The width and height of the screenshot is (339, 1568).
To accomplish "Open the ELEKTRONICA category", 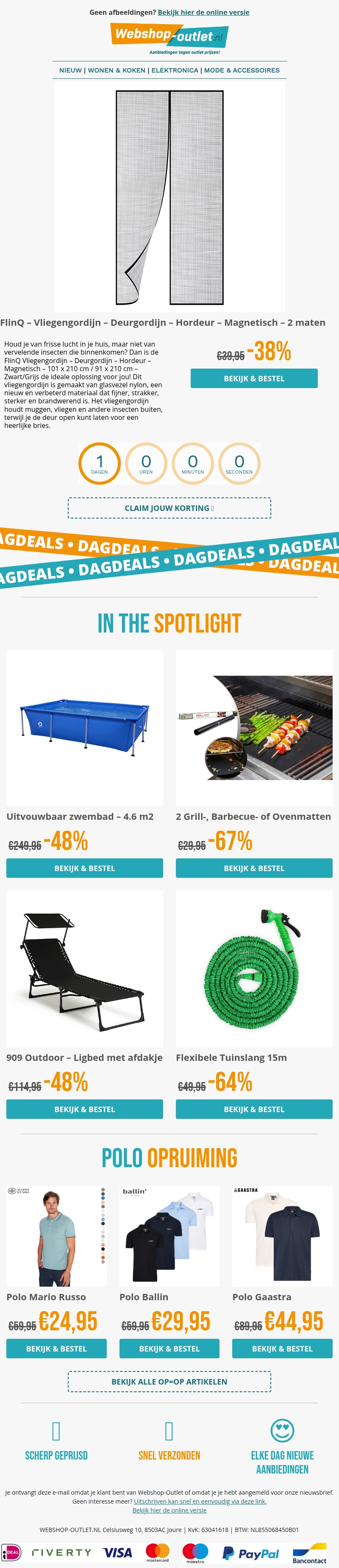I will pyautogui.click(x=175, y=71).
